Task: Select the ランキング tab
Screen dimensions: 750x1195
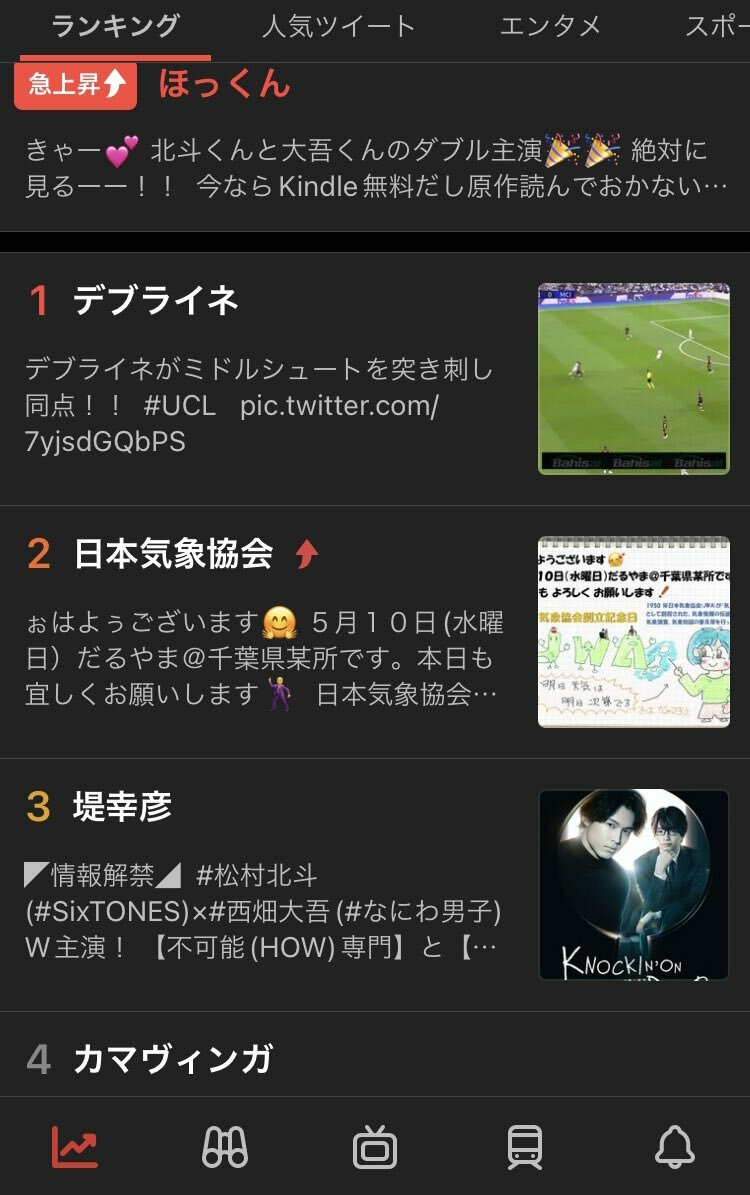Action: pos(116,26)
